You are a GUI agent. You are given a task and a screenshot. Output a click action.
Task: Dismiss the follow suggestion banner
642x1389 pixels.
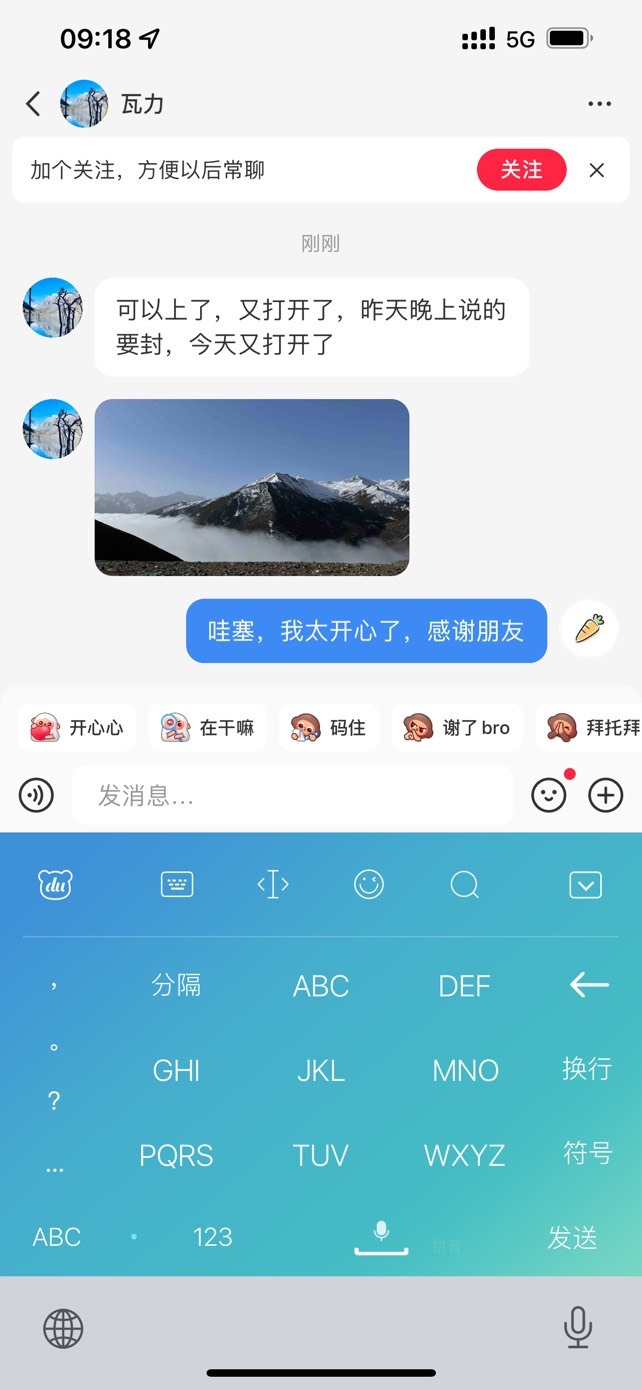pyautogui.click(x=597, y=170)
